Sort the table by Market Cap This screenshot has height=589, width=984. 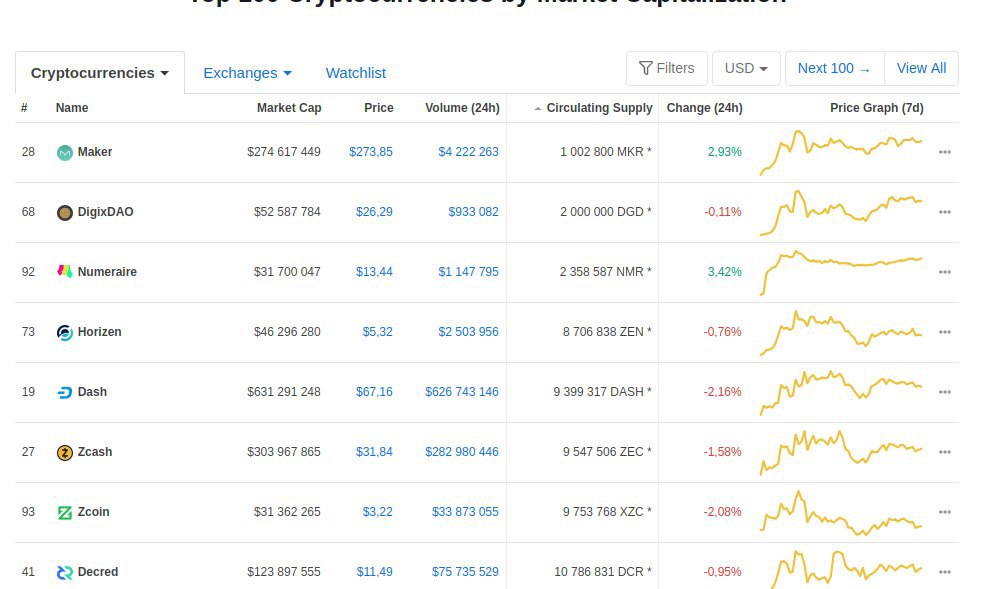tap(289, 108)
